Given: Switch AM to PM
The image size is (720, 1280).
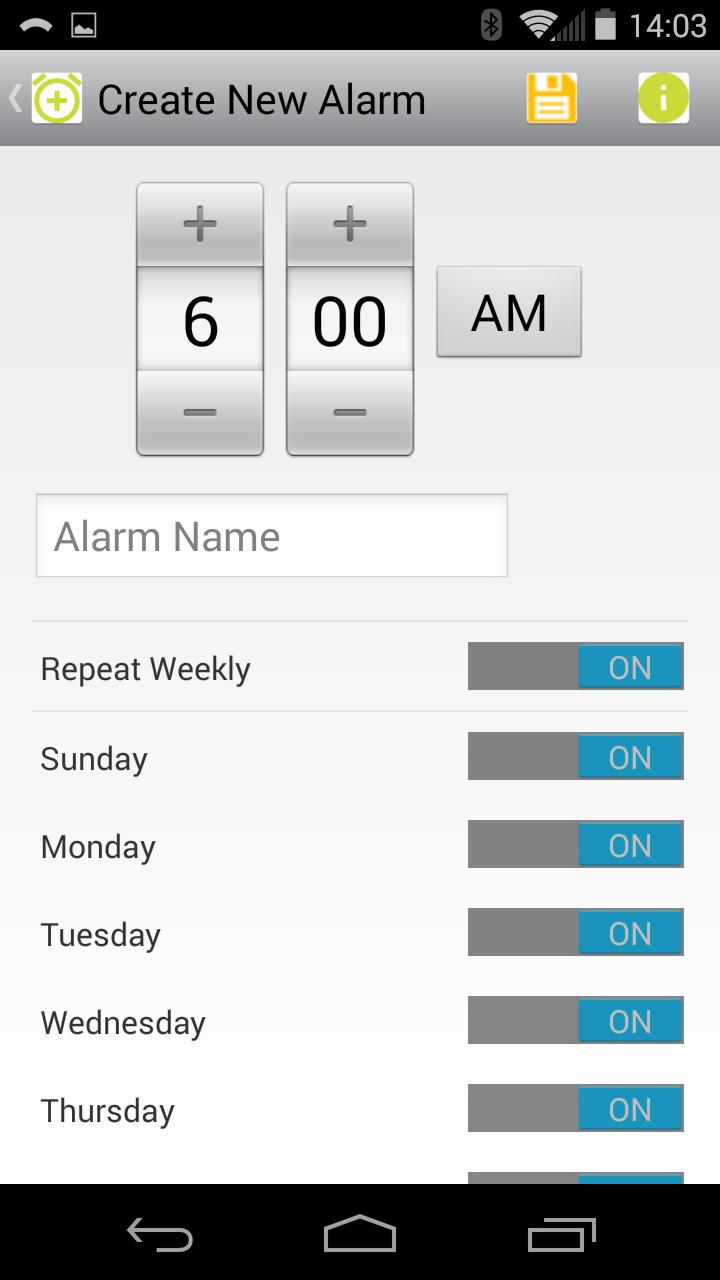Looking at the screenshot, I should [x=509, y=312].
